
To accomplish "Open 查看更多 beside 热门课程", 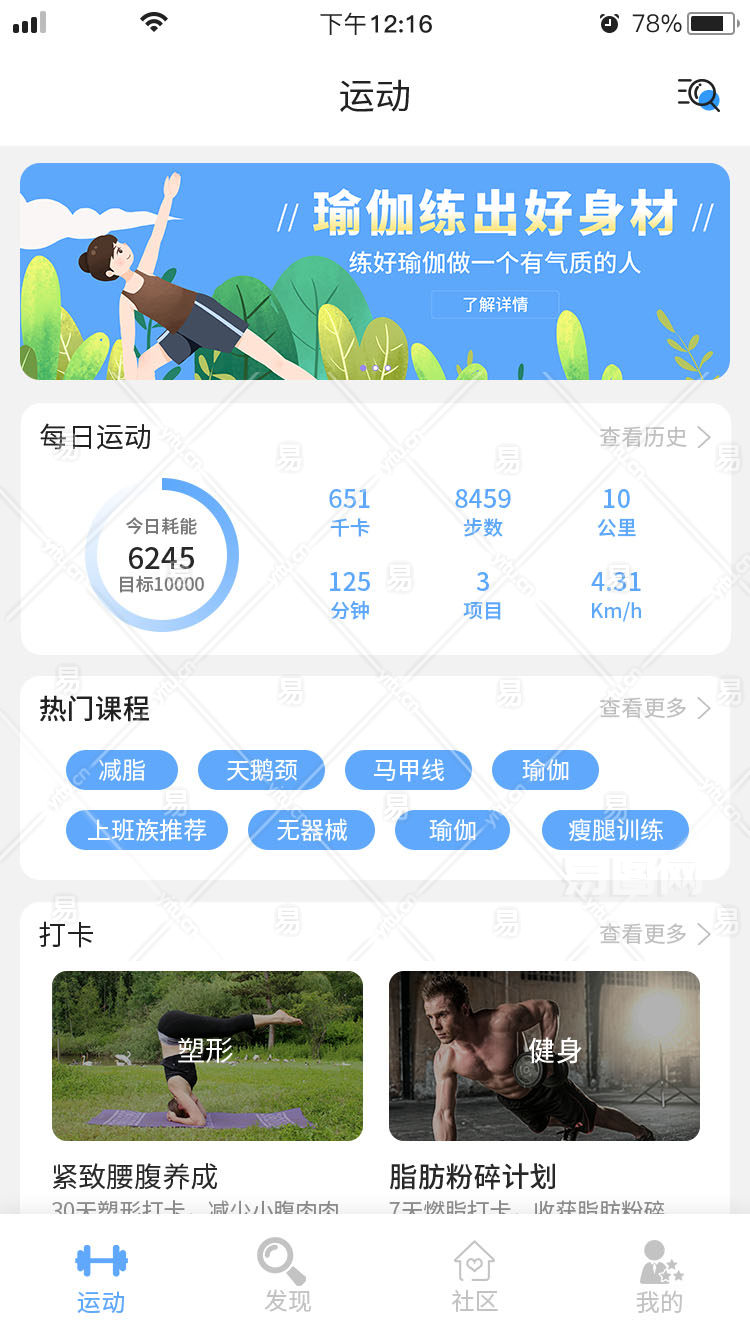I will [655, 708].
